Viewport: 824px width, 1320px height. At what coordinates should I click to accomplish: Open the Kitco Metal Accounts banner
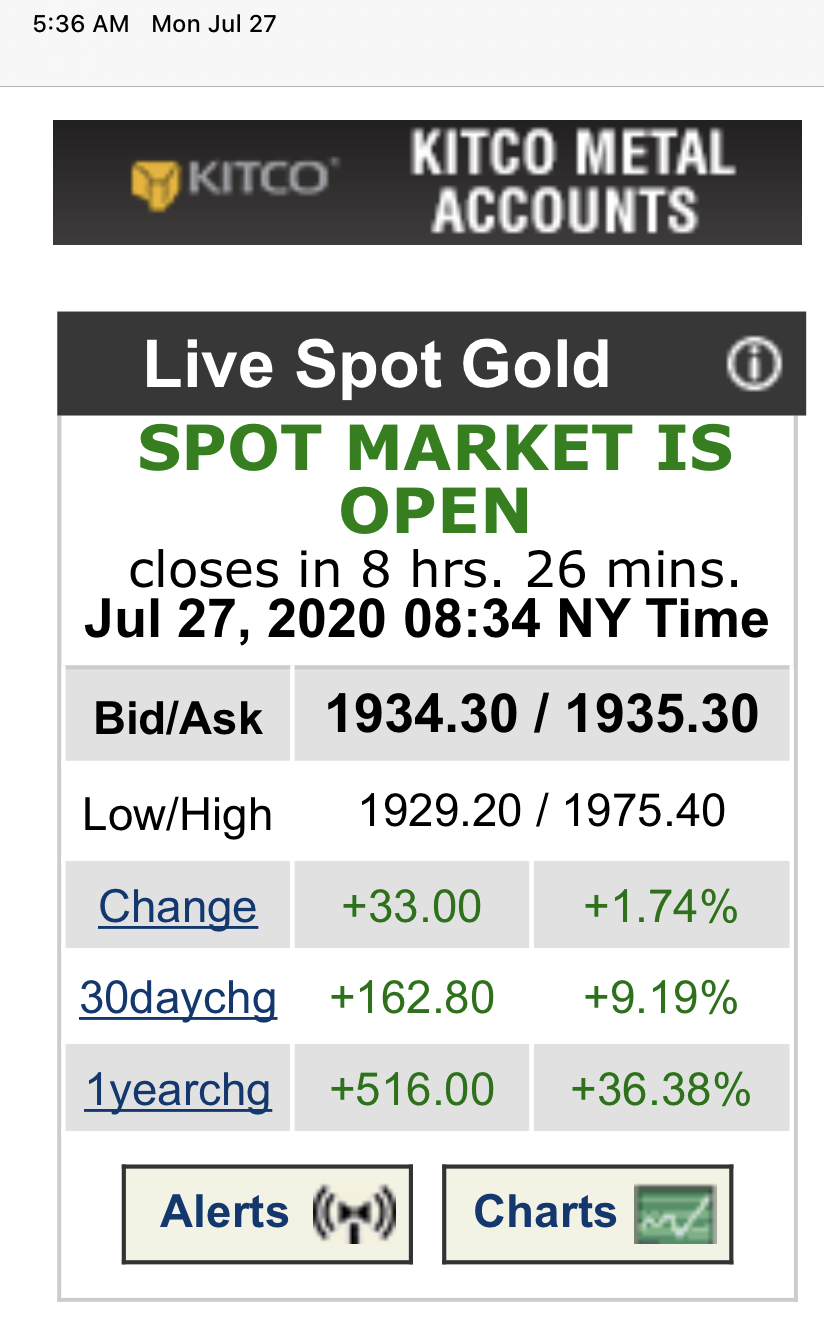427,182
